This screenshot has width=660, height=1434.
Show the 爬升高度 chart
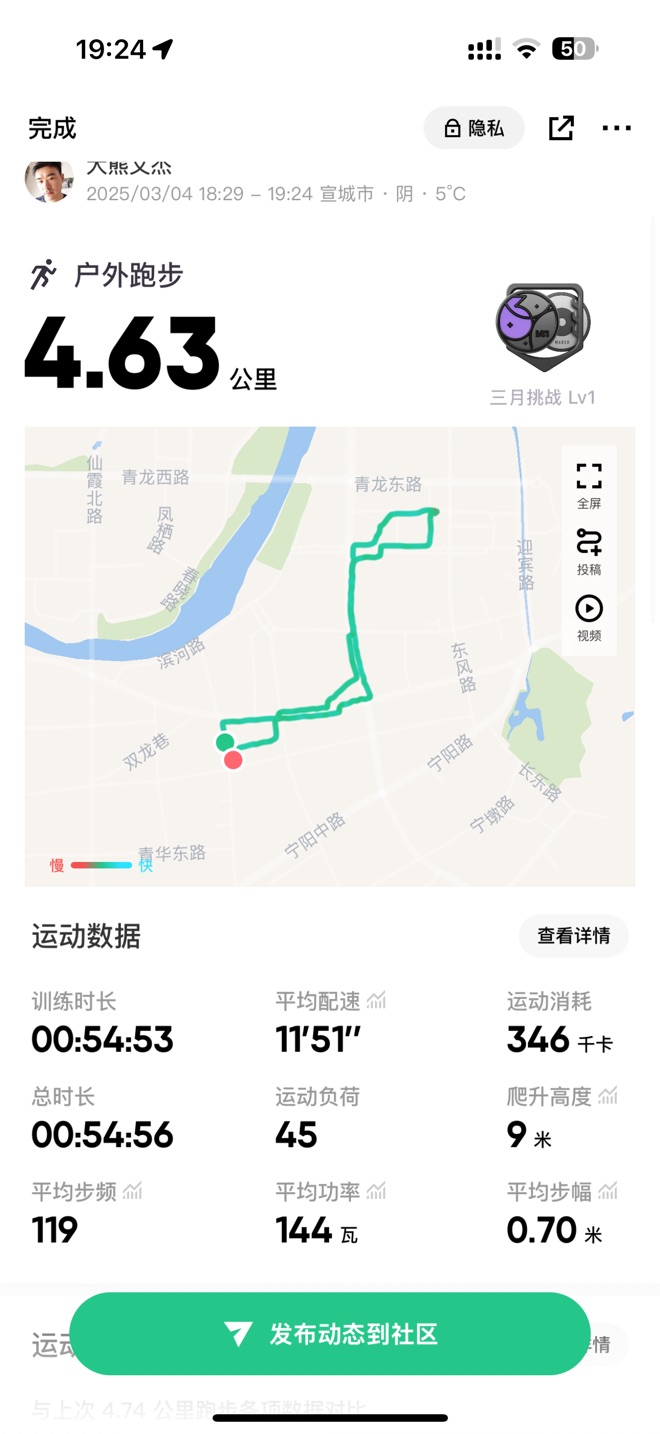607,1096
